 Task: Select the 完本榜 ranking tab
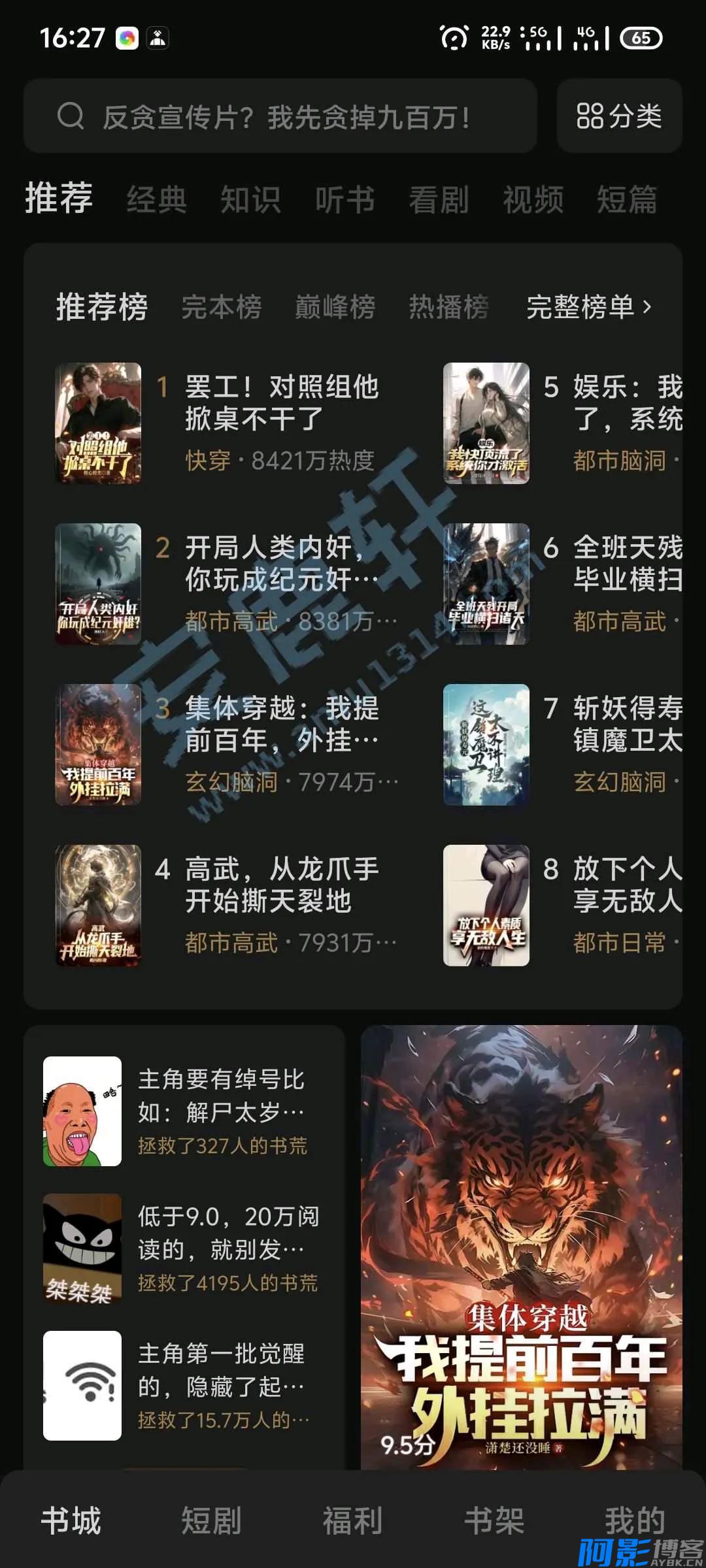click(222, 307)
